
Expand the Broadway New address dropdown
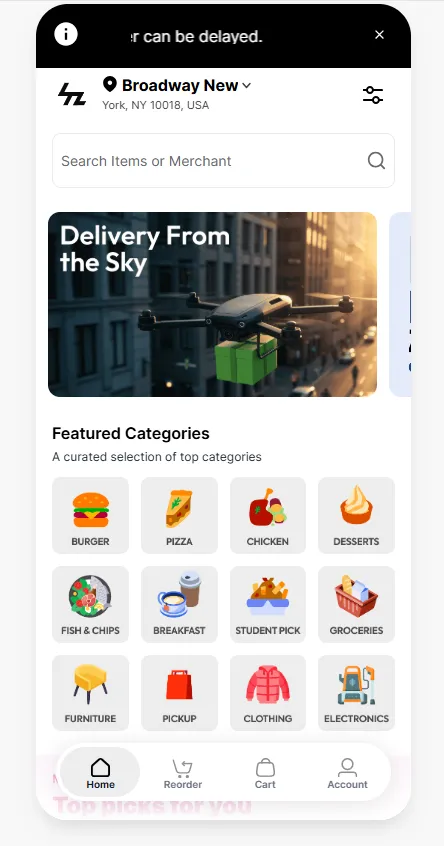click(247, 85)
